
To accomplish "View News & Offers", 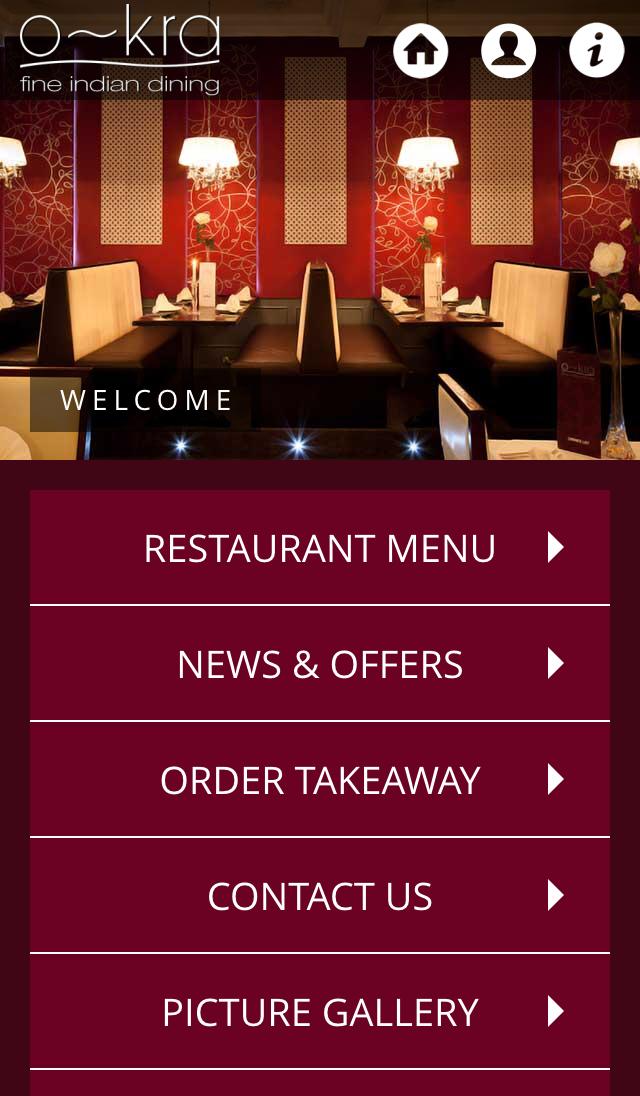I will (320, 664).
